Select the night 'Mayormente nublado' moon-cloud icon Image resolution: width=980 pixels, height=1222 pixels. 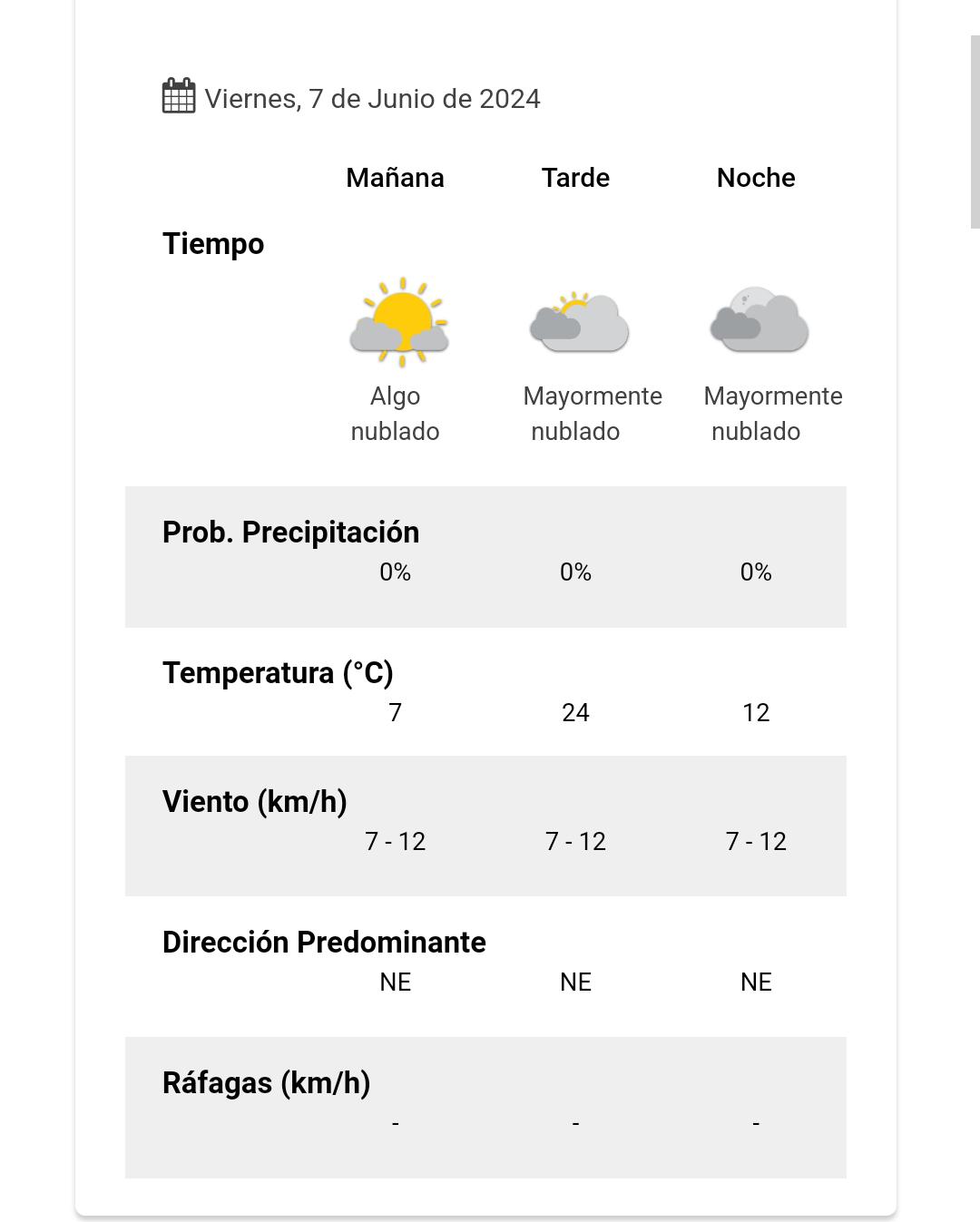pos(758,322)
